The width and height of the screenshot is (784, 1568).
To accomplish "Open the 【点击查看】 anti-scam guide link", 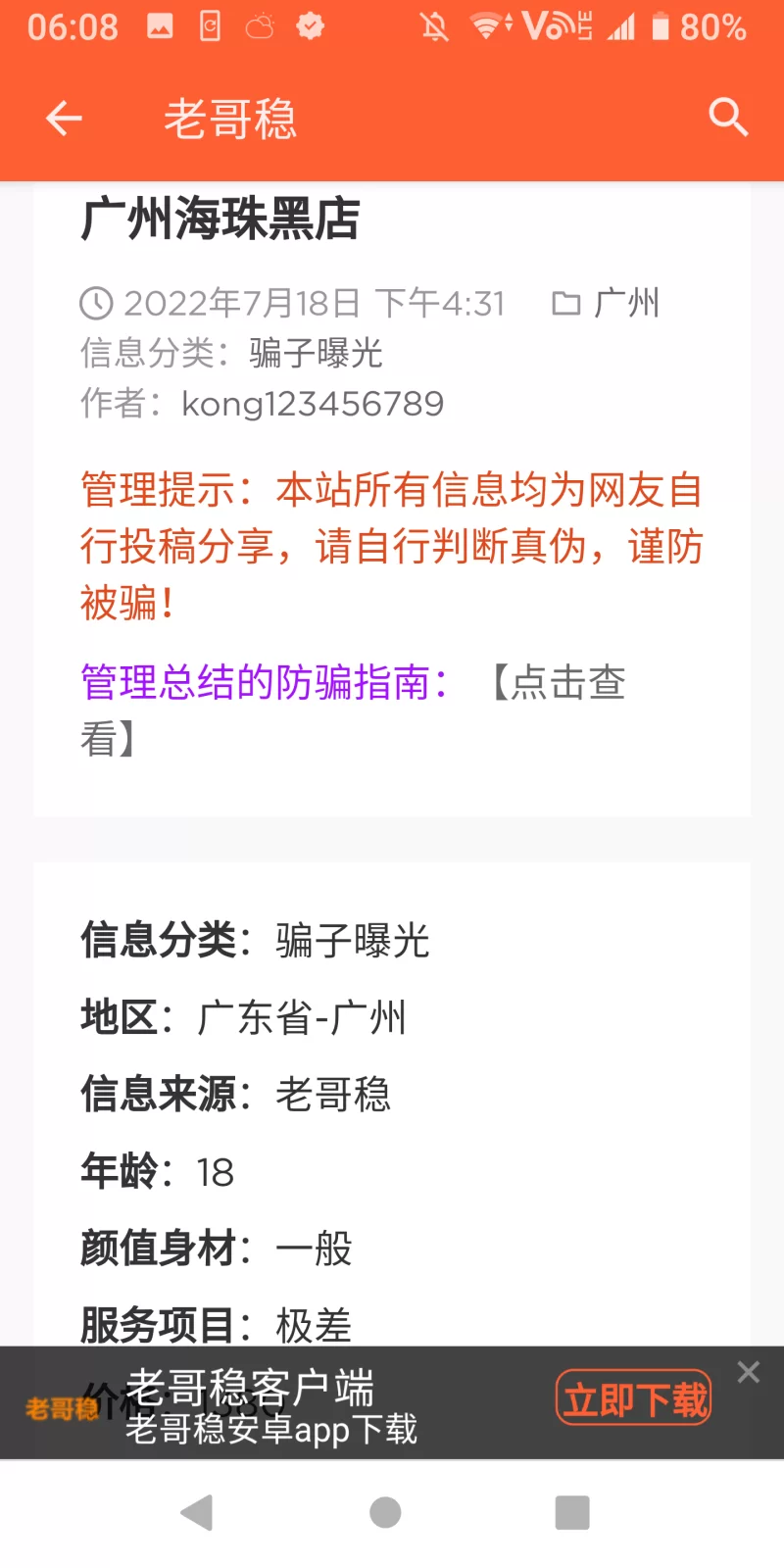I will [559, 683].
